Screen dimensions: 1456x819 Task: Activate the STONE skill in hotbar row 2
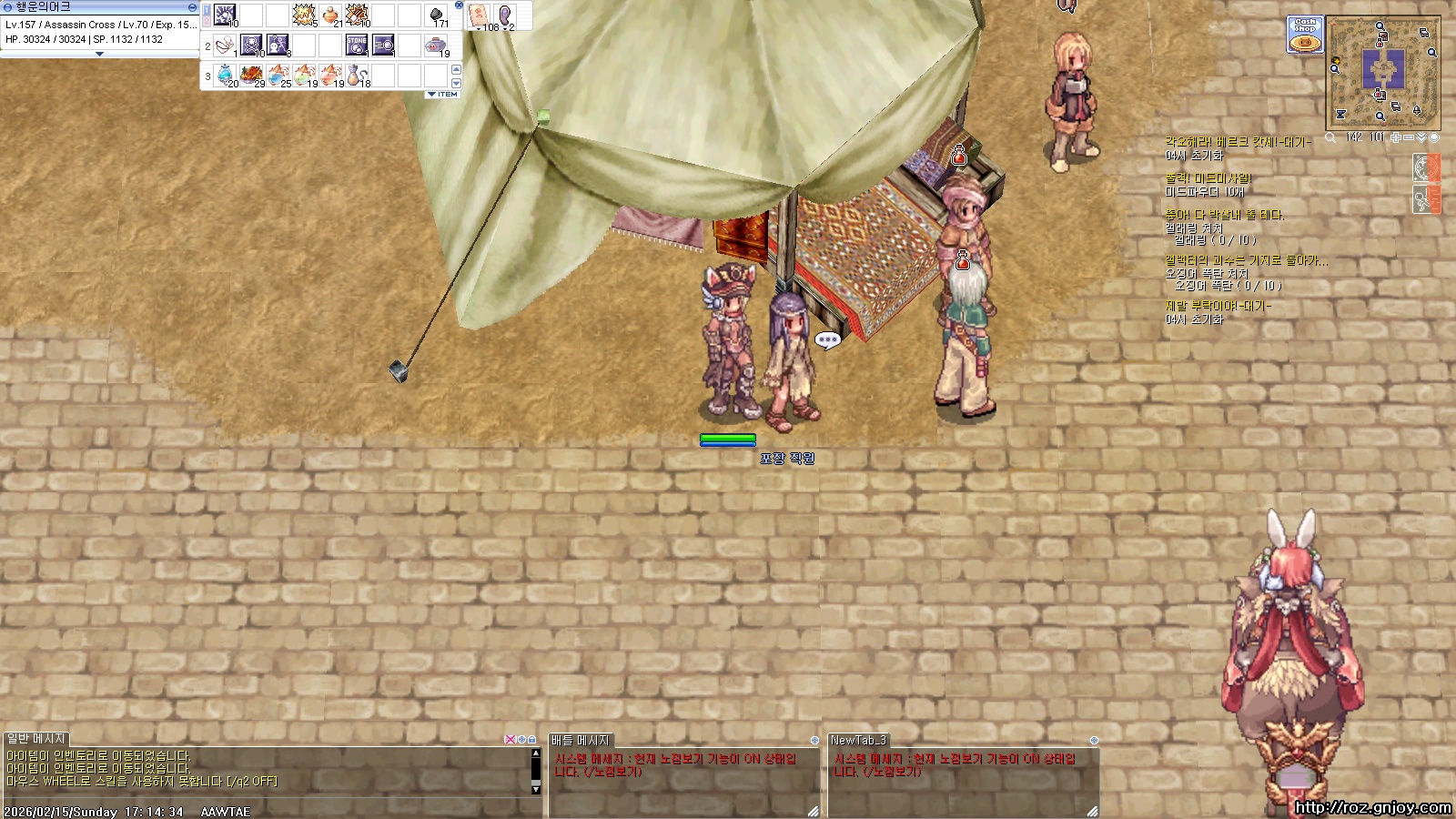[x=357, y=45]
